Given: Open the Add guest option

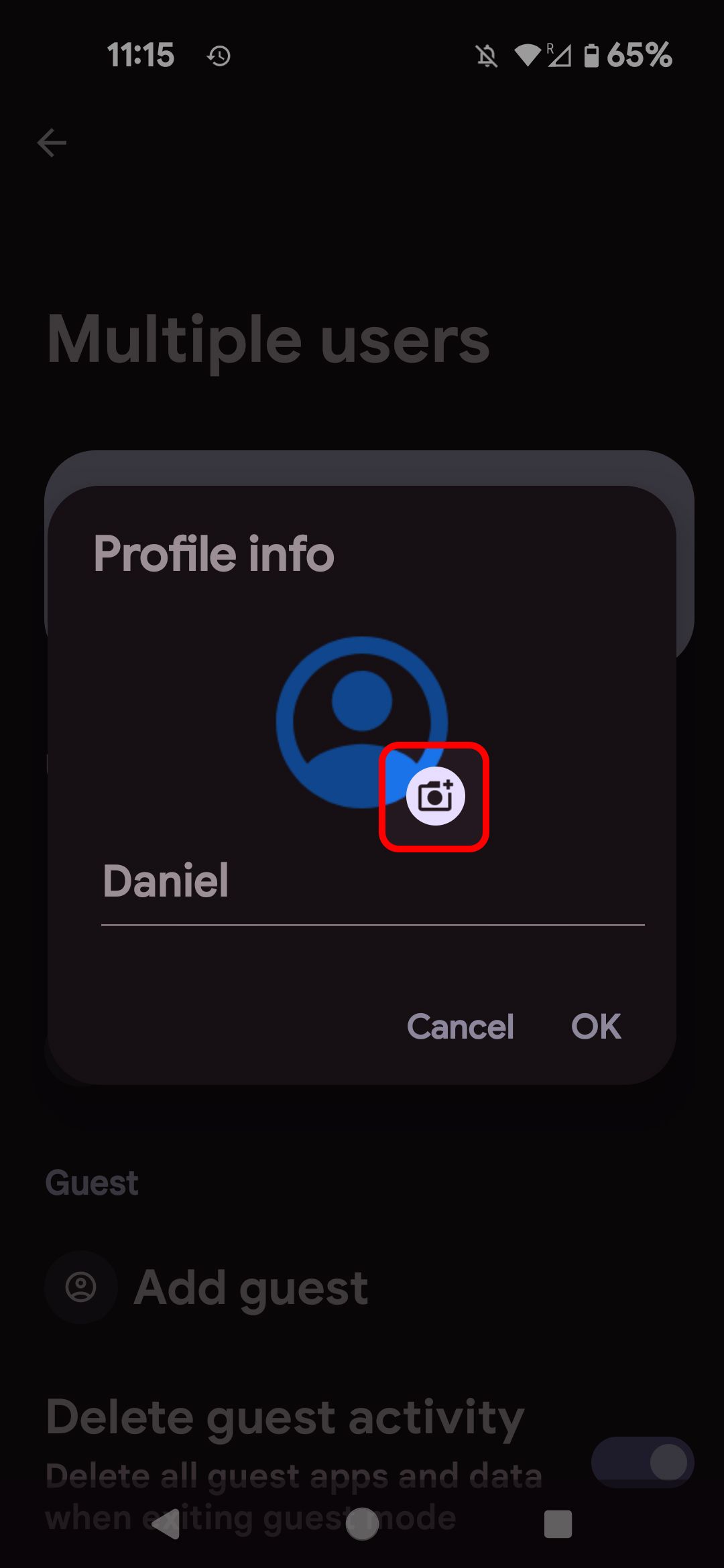Looking at the screenshot, I should pyautogui.click(x=251, y=1287).
